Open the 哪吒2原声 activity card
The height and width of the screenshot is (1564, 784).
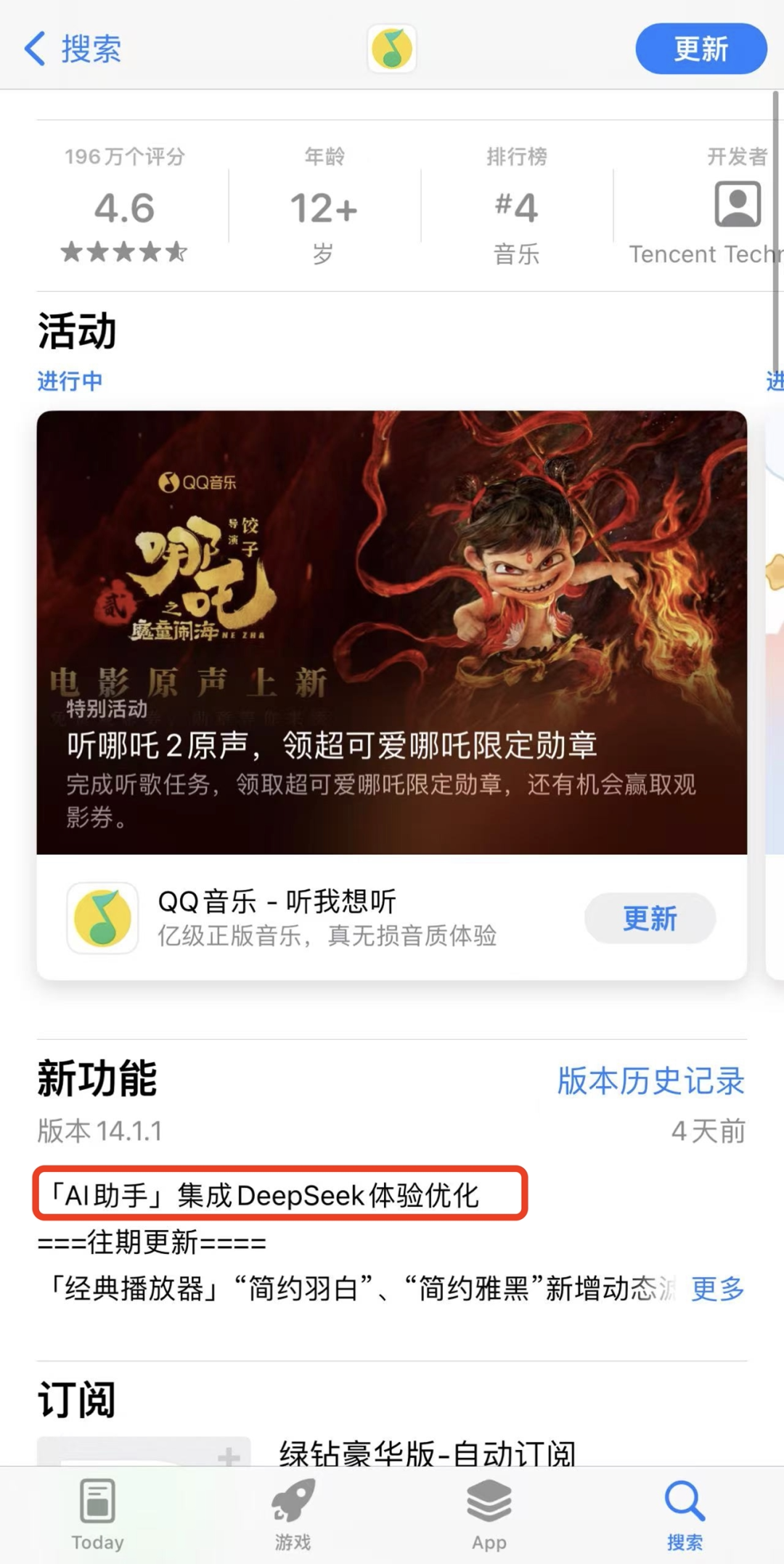[391, 632]
